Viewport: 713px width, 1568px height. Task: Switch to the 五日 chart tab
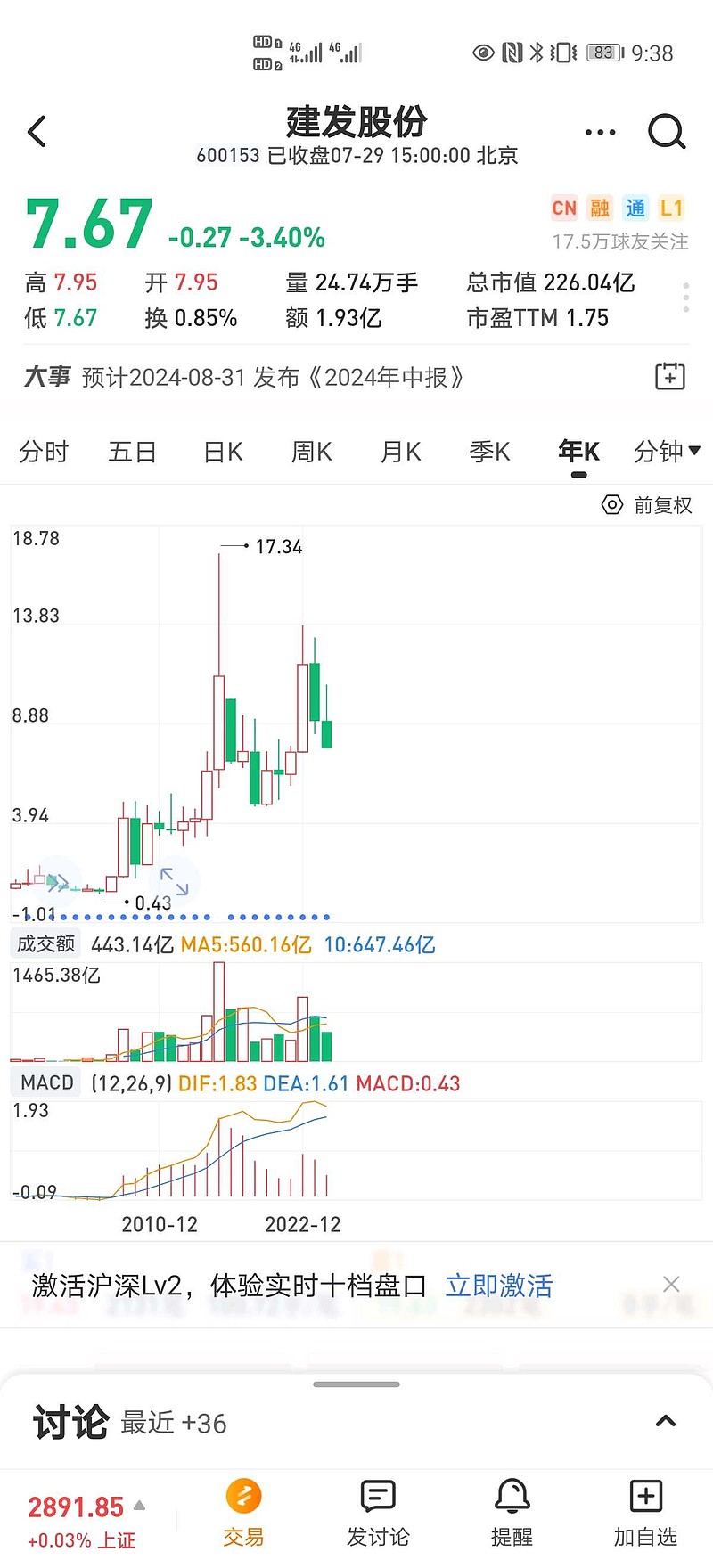tap(132, 453)
